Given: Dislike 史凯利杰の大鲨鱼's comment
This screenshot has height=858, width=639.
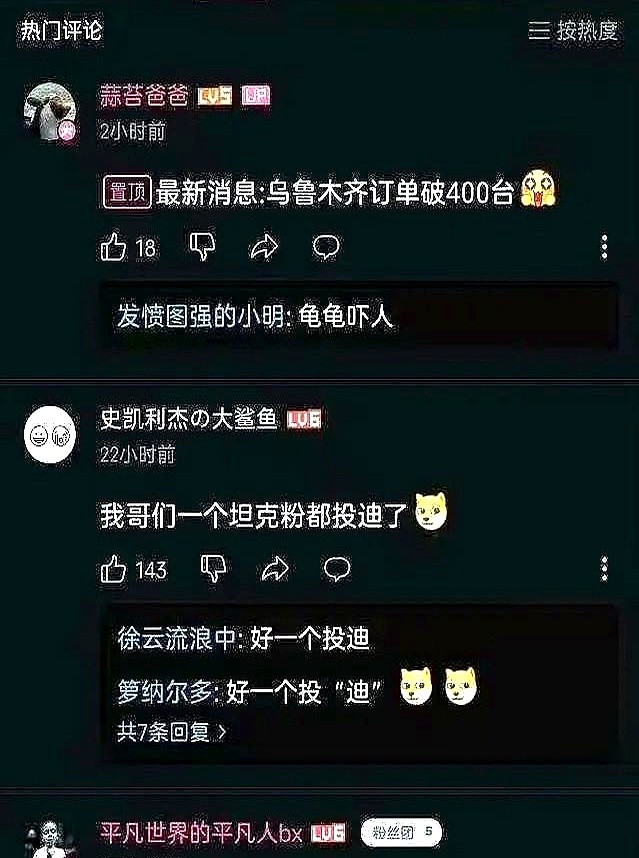Looking at the screenshot, I should (213, 569).
